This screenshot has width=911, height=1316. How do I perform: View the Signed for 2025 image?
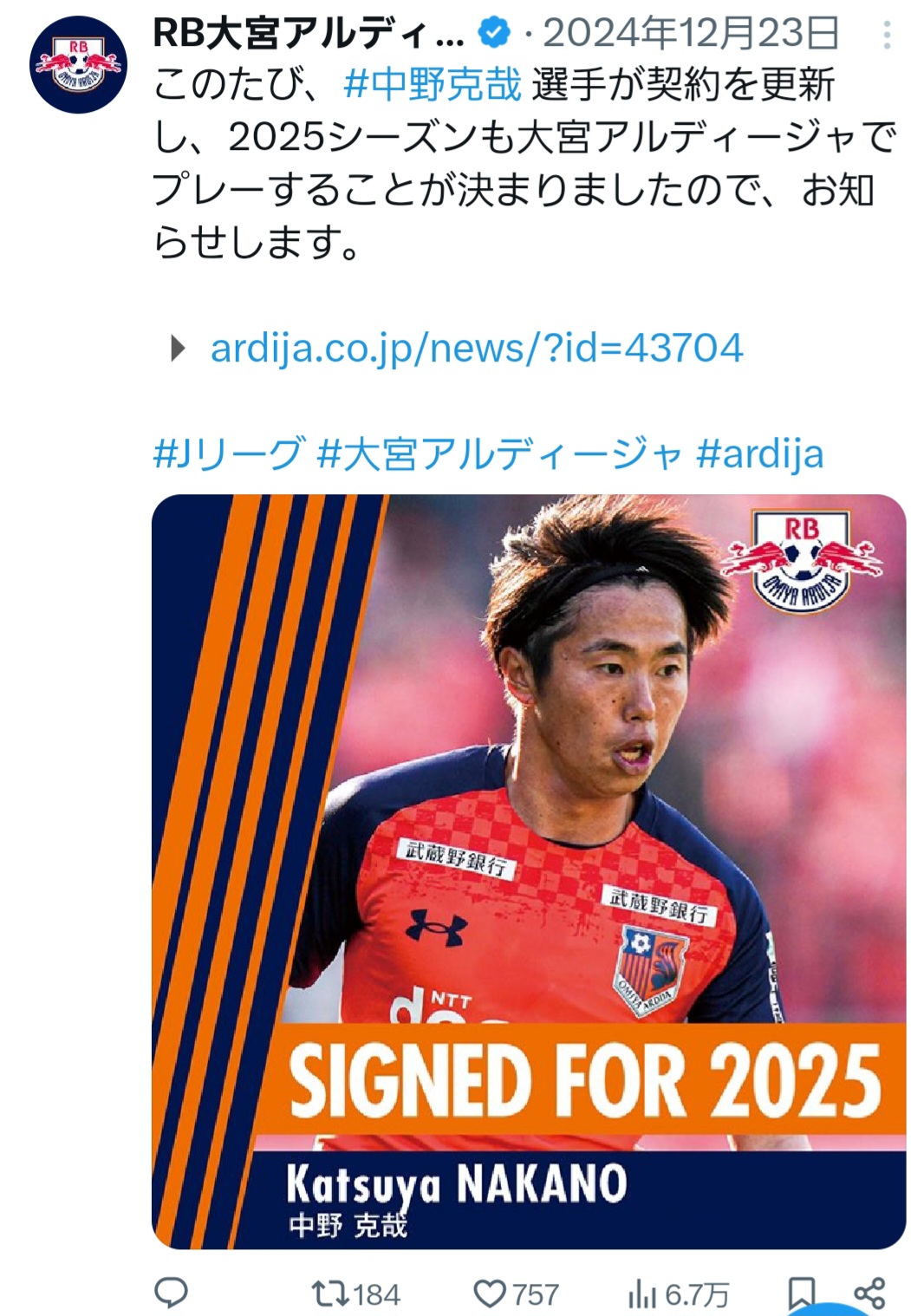coord(528,870)
